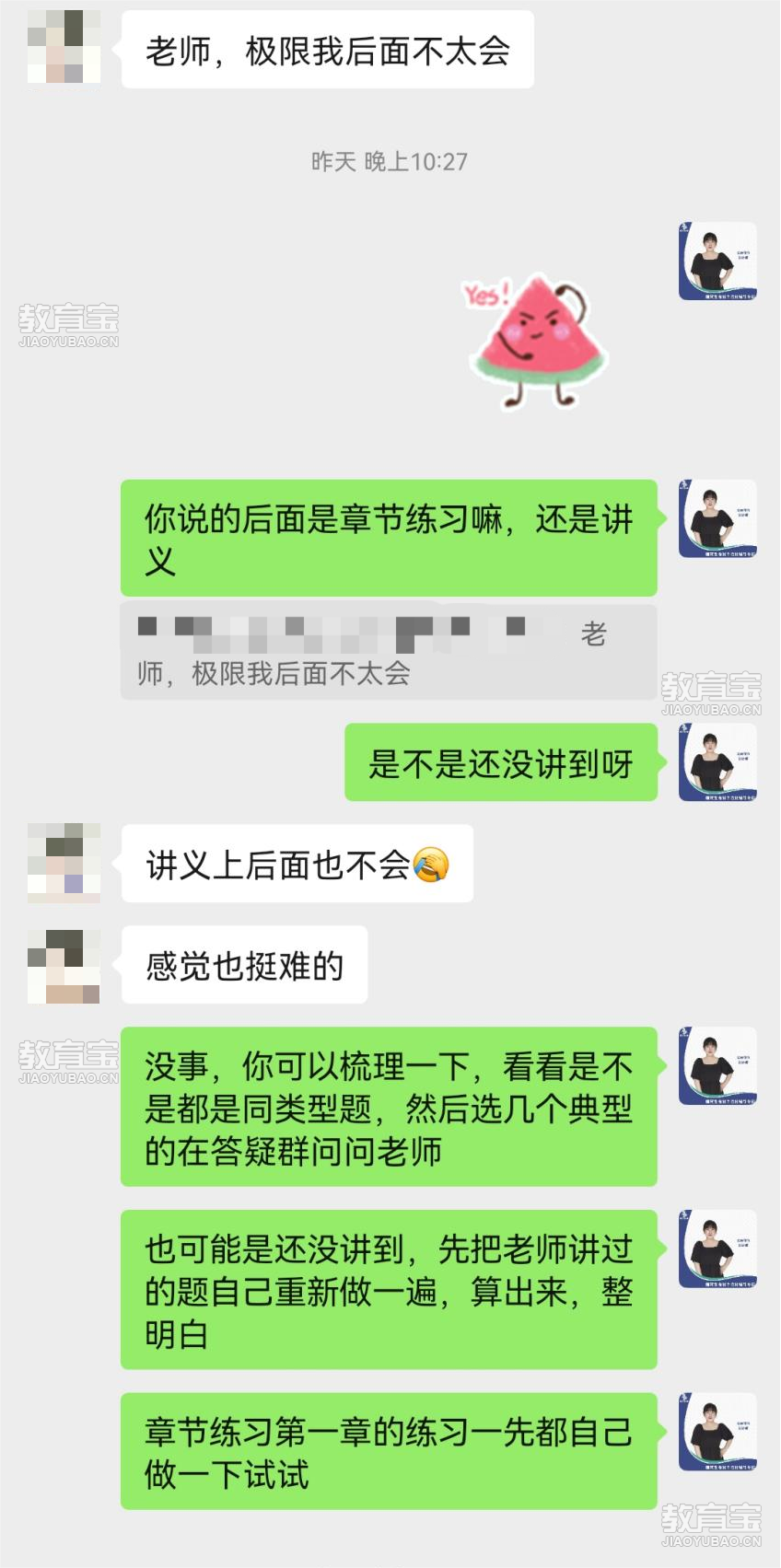Viewport: 781px width, 1568px height.
Task: Open teacher avatar beside '是不是还没讲到呀'
Action: click(717, 762)
